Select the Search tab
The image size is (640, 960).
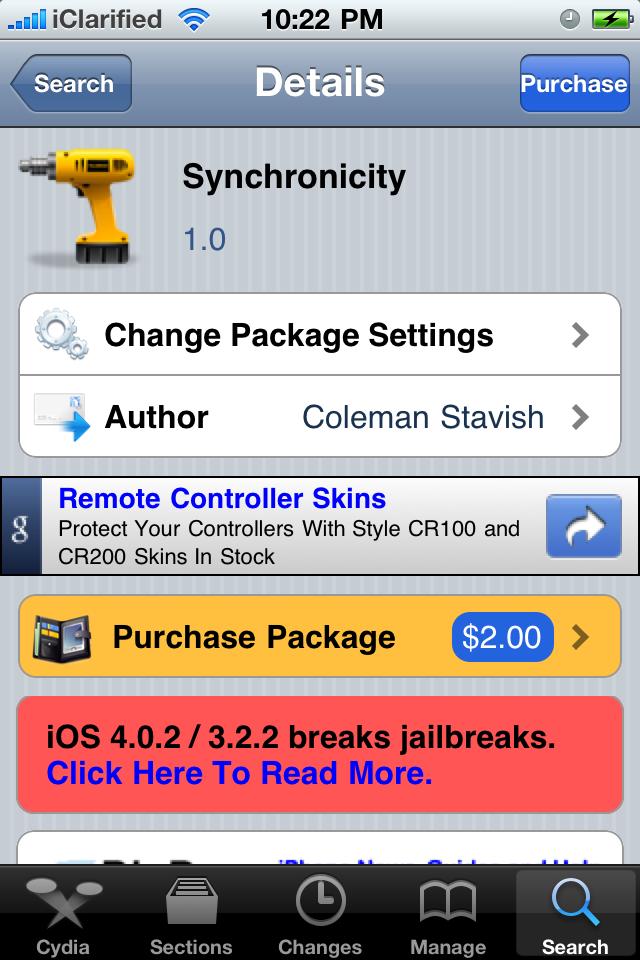(576, 913)
